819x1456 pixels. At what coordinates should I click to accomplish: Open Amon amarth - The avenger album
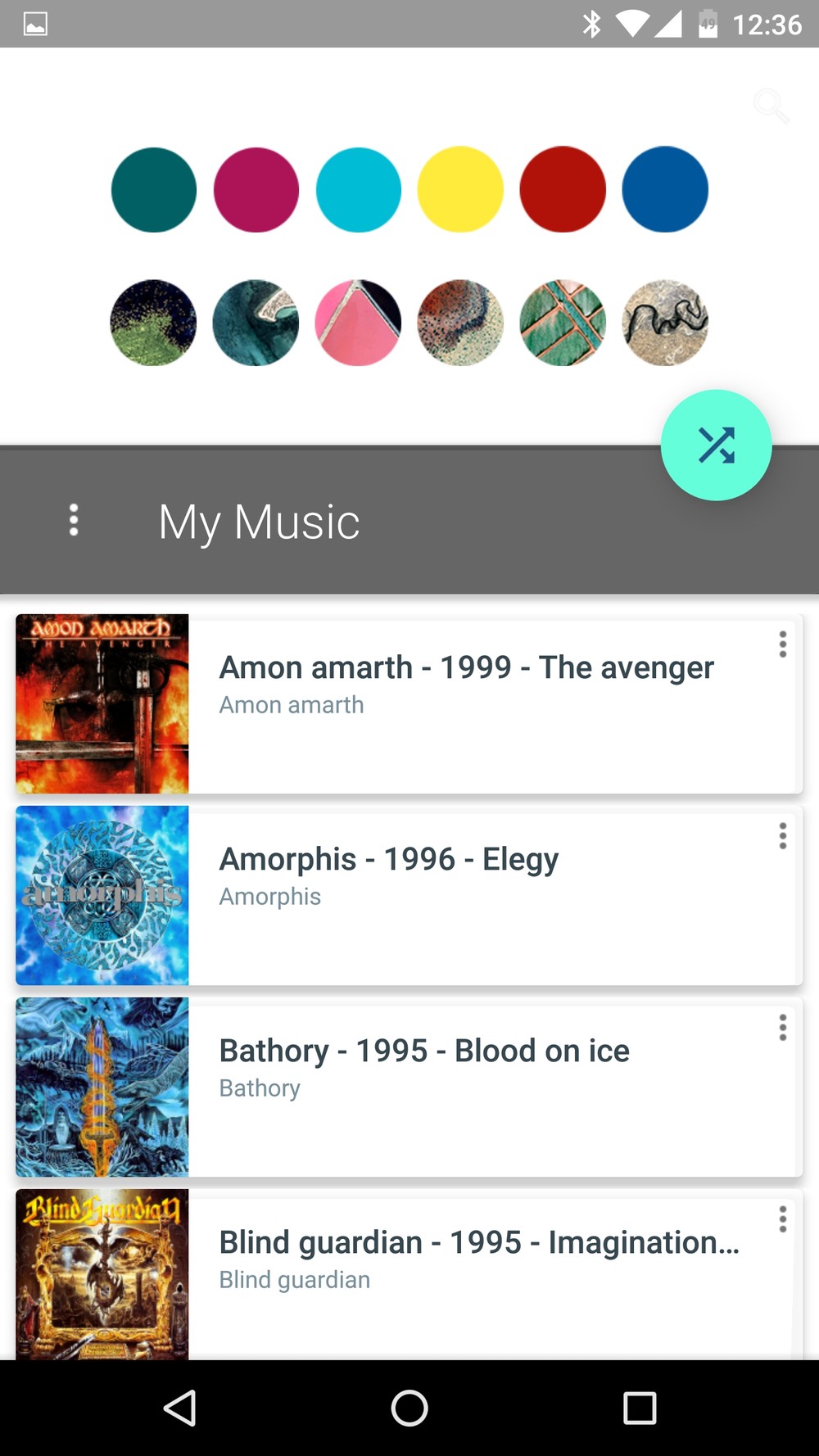[x=466, y=685]
